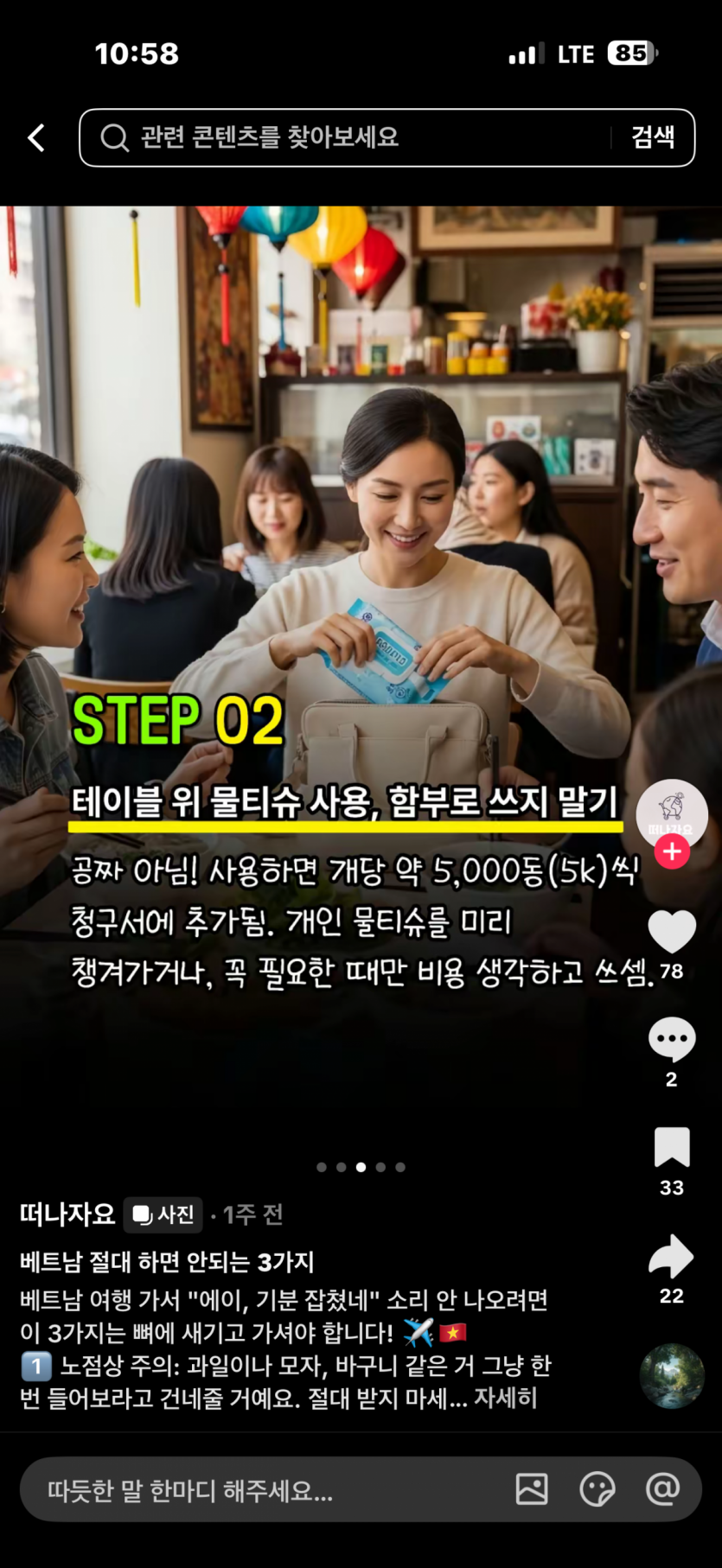Go back with the top-left arrow
The height and width of the screenshot is (1568, 722).
tap(36, 137)
